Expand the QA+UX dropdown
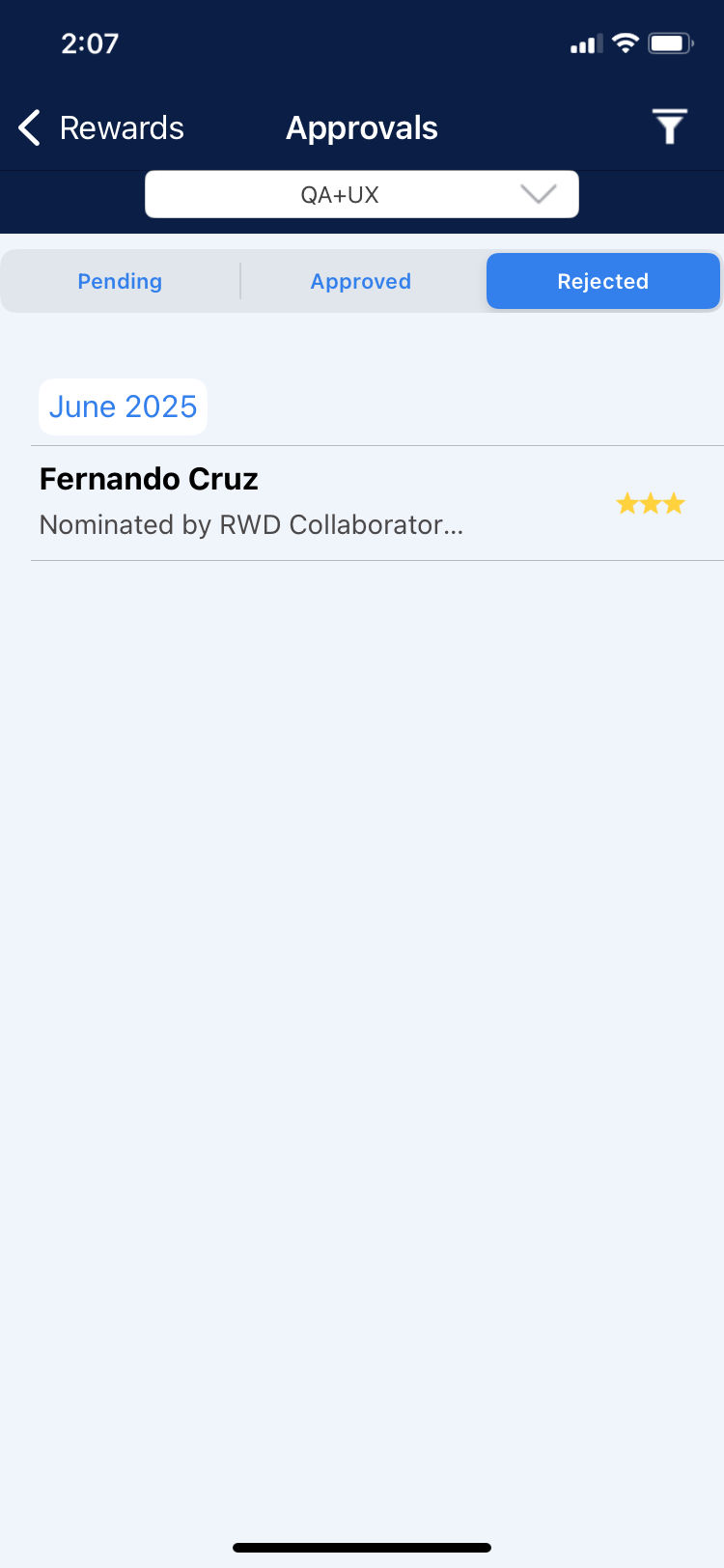Viewport: 724px width, 1568px height. tap(362, 194)
